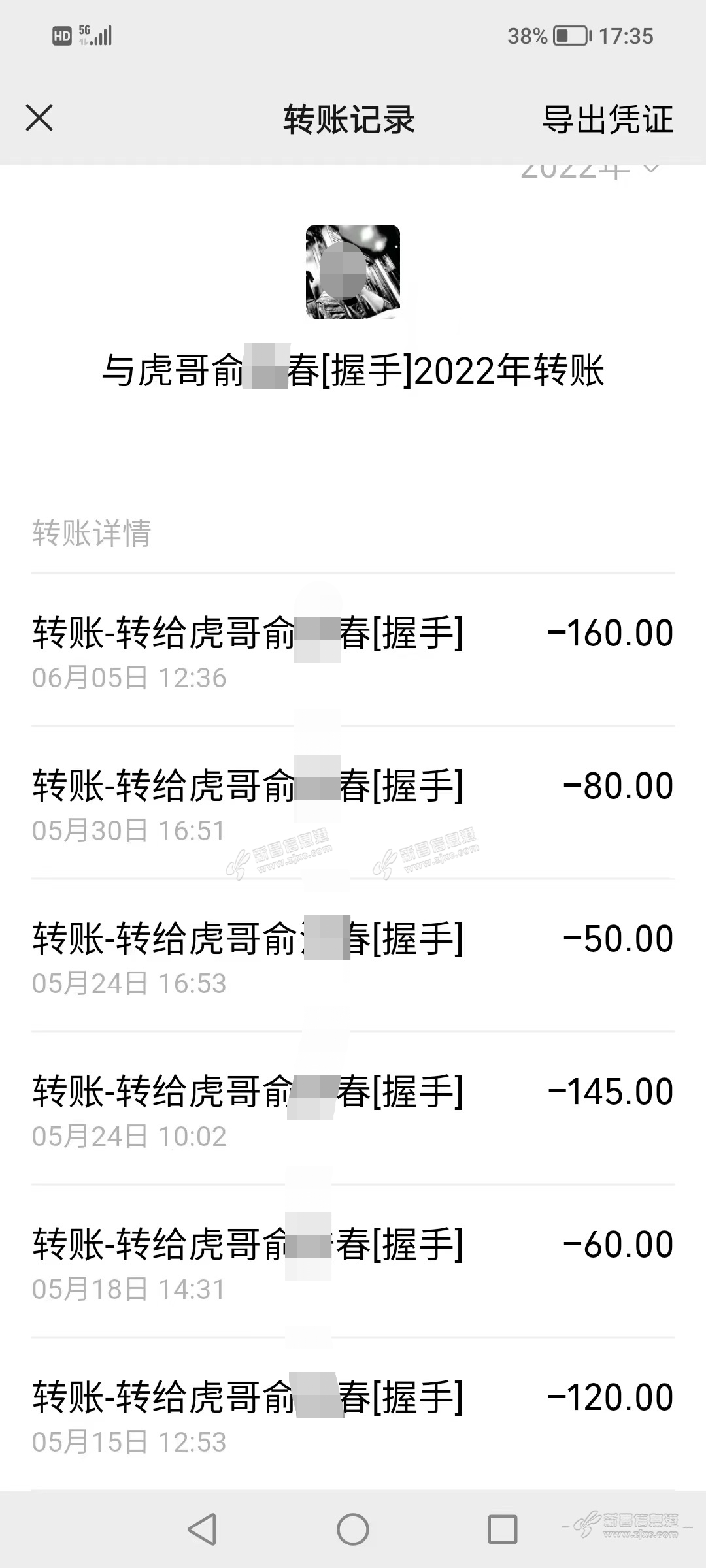Open the -60.00 transfer from 05月18日
The width and height of the screenshot is (706, 1568).
353,1262
